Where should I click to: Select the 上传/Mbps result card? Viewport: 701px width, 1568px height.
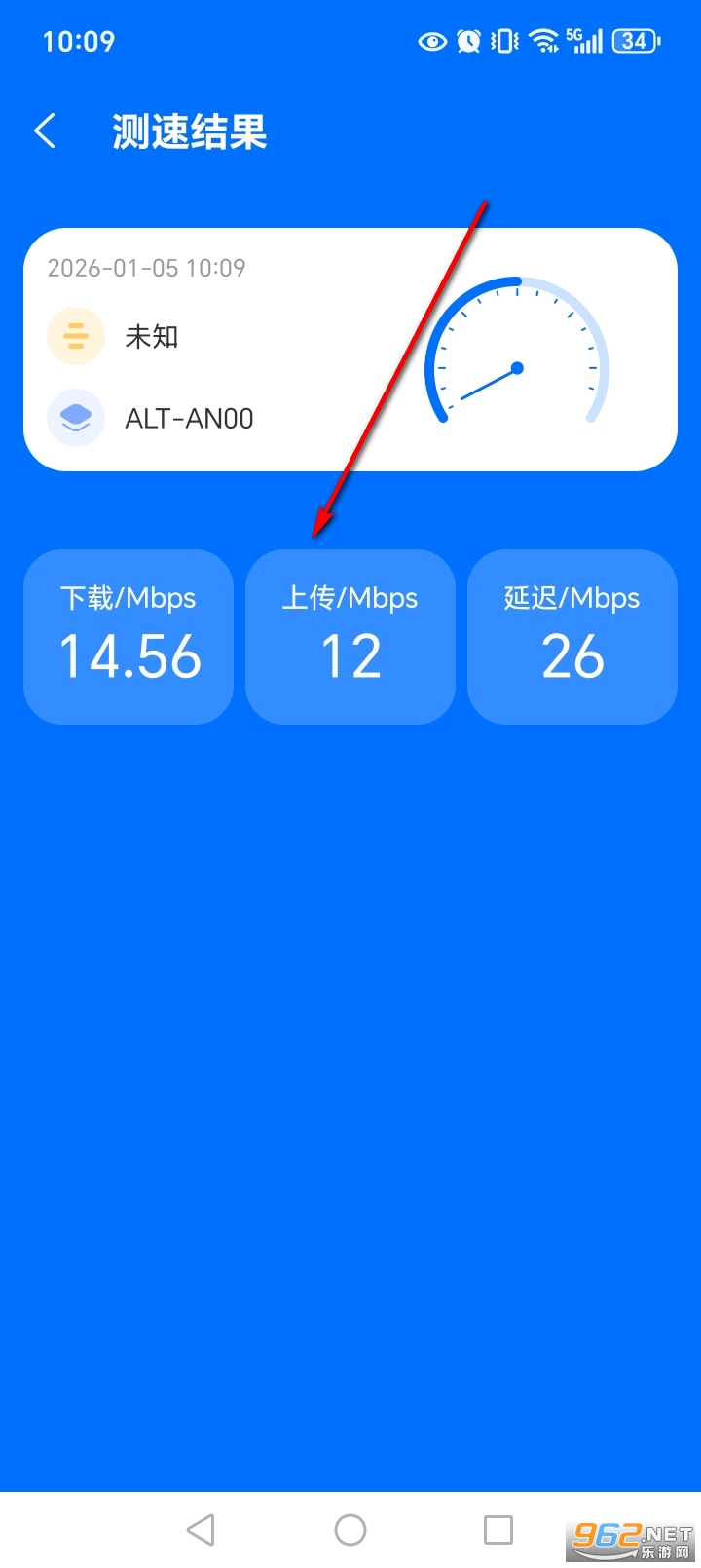point(350,635)
